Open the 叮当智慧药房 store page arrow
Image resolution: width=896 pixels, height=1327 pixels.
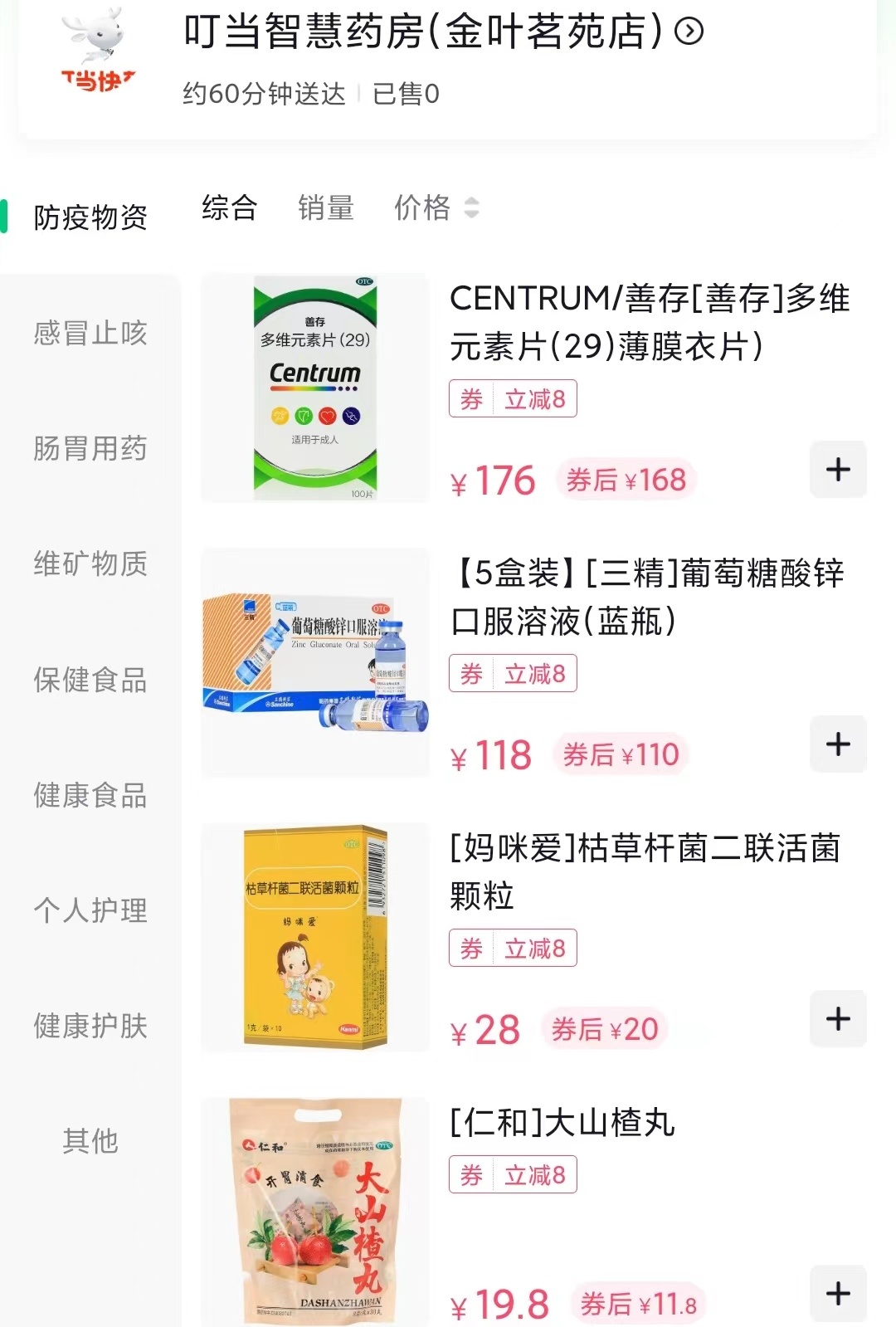pyautogui.click(x=689, y=32)
